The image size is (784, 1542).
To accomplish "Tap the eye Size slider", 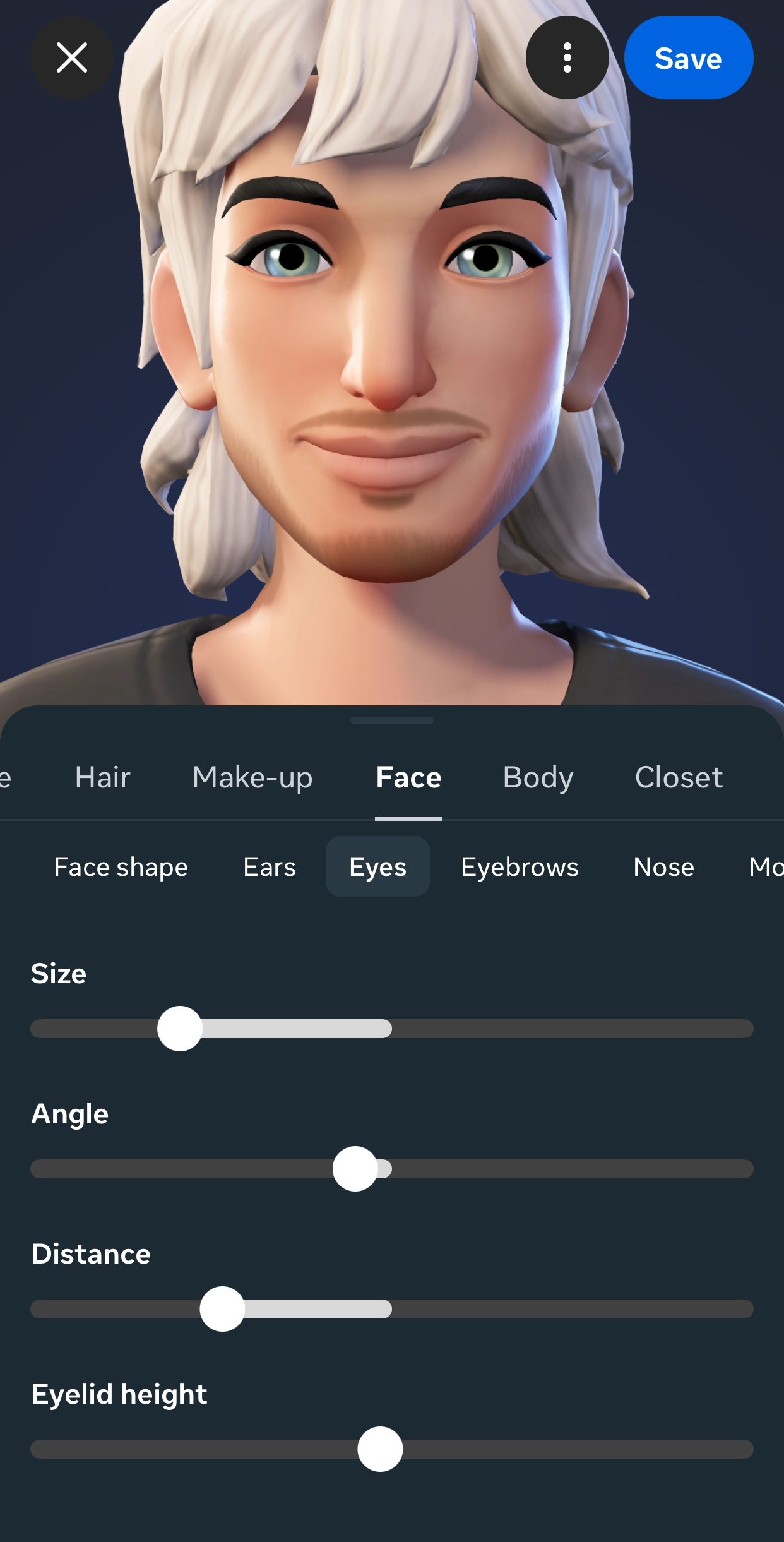I will pyautogui.click(x=180, y=1029).
